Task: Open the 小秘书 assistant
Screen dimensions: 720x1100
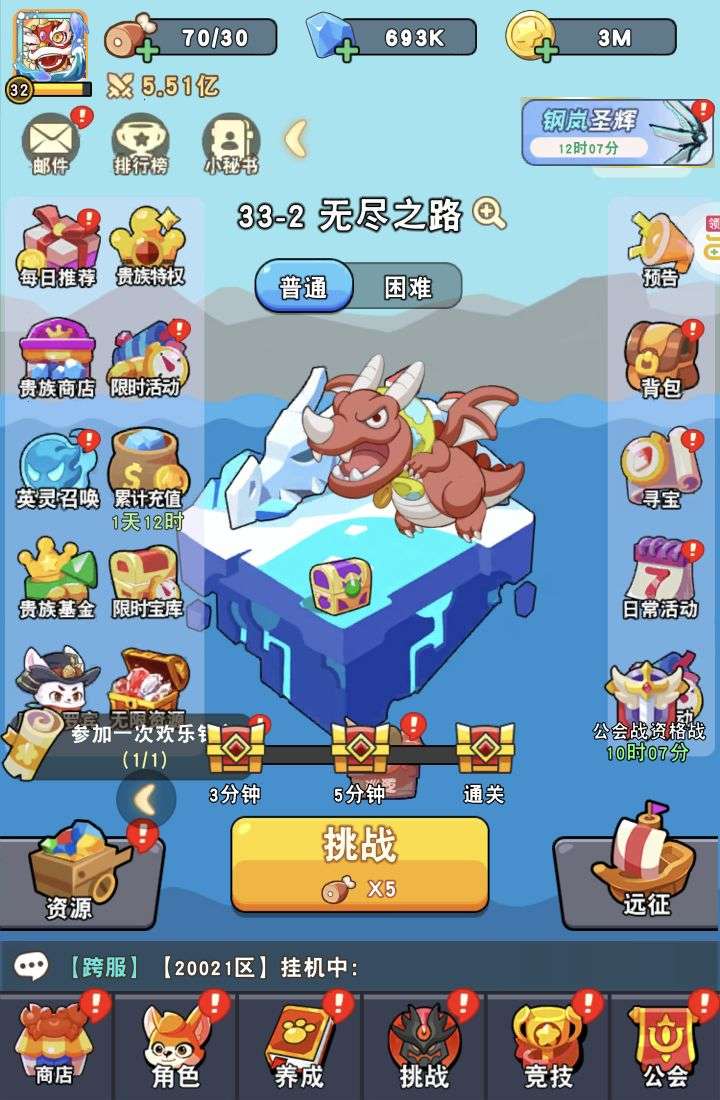Action: coord(230,141)
